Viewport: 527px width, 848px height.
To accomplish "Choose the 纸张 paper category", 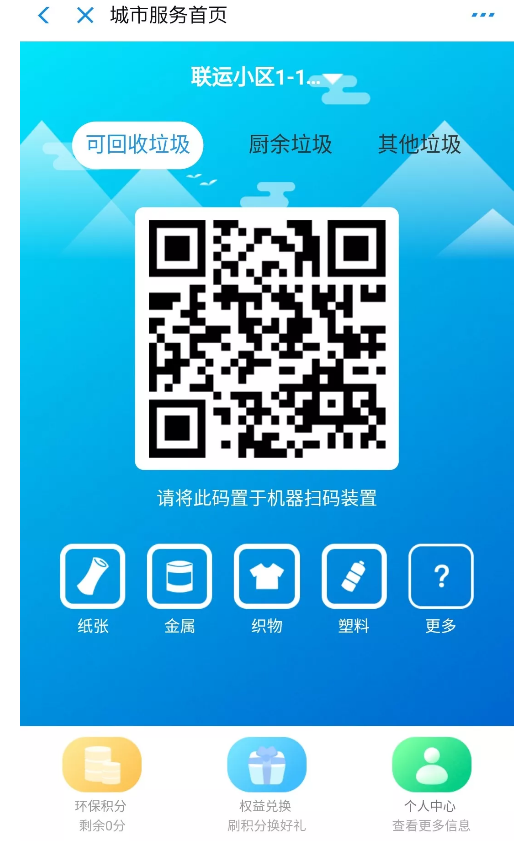I will click(93, 589).
